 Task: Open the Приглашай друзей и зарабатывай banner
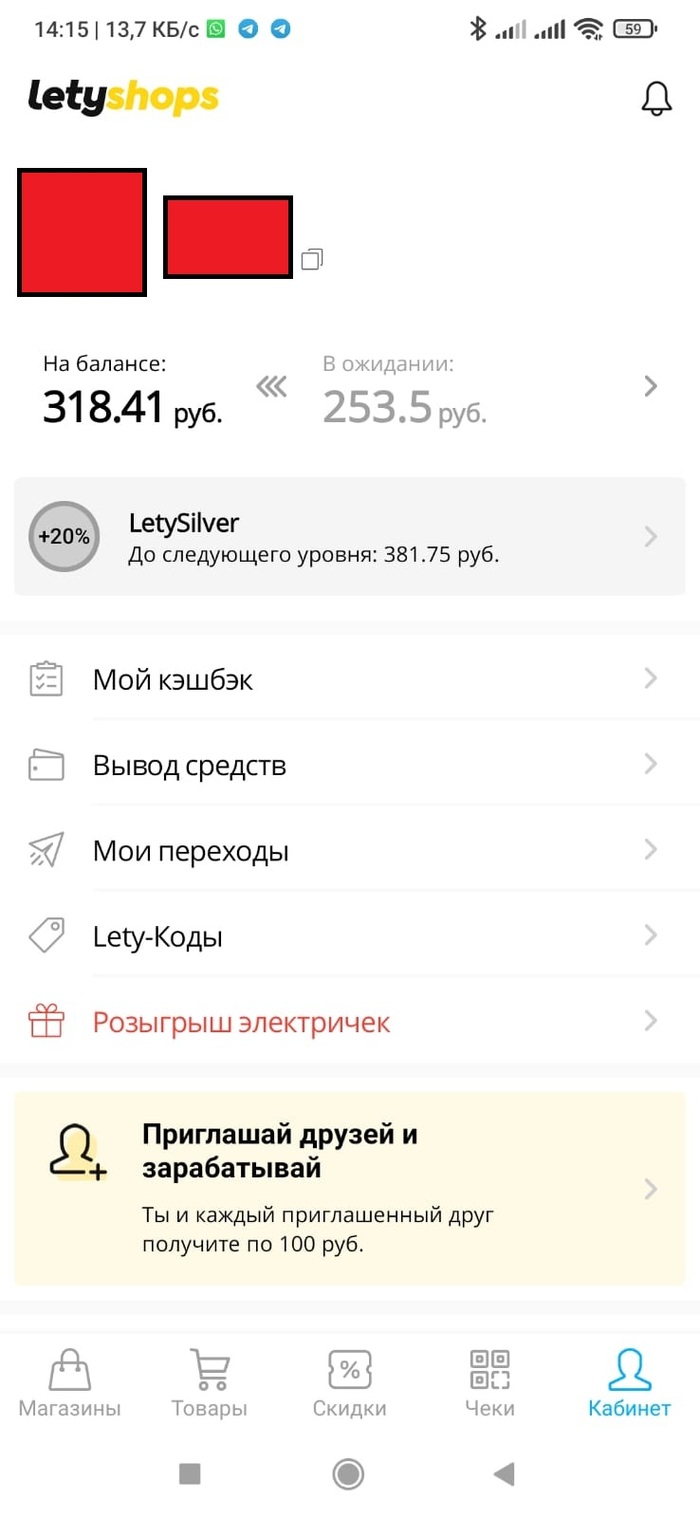[x=350, y=1189]
